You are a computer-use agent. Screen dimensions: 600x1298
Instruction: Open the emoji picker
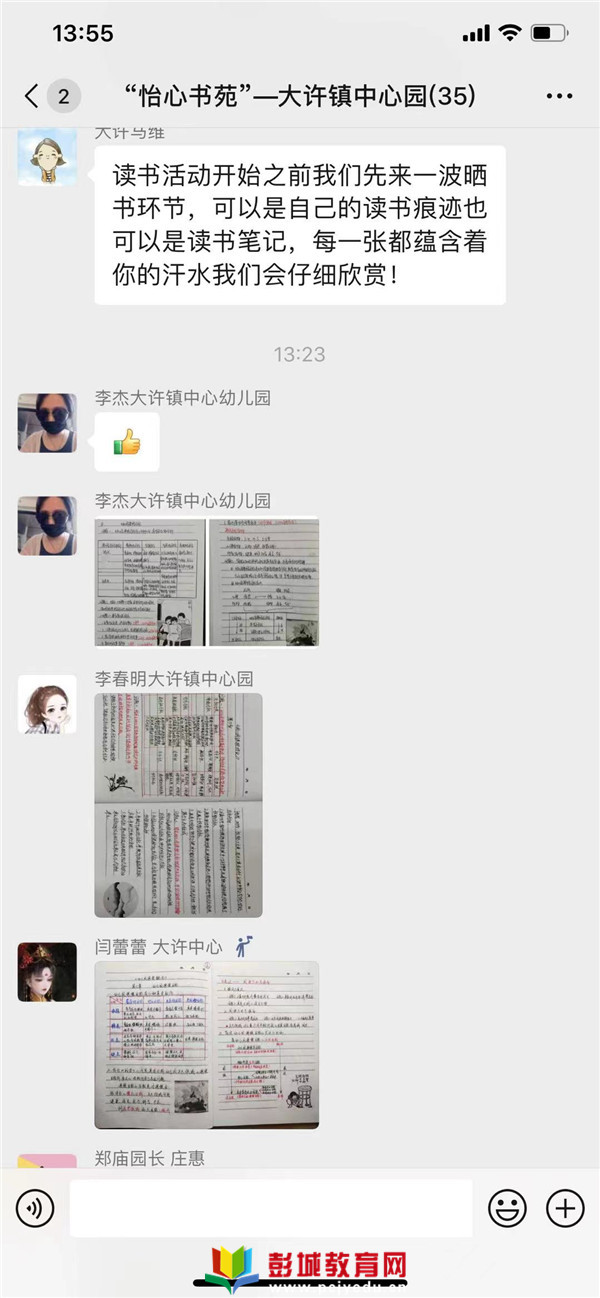click(507, 1209)
